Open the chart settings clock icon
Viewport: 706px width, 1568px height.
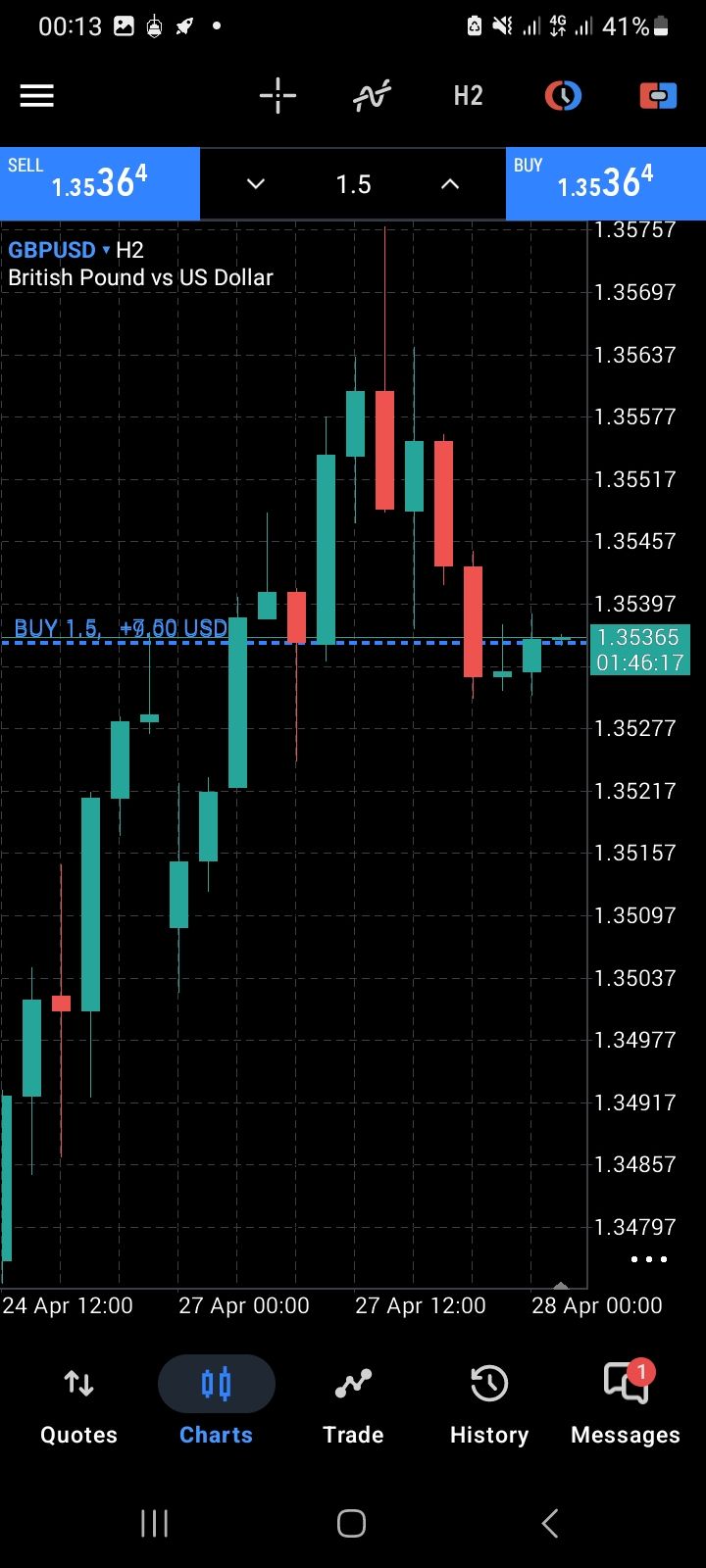(563, 95)
